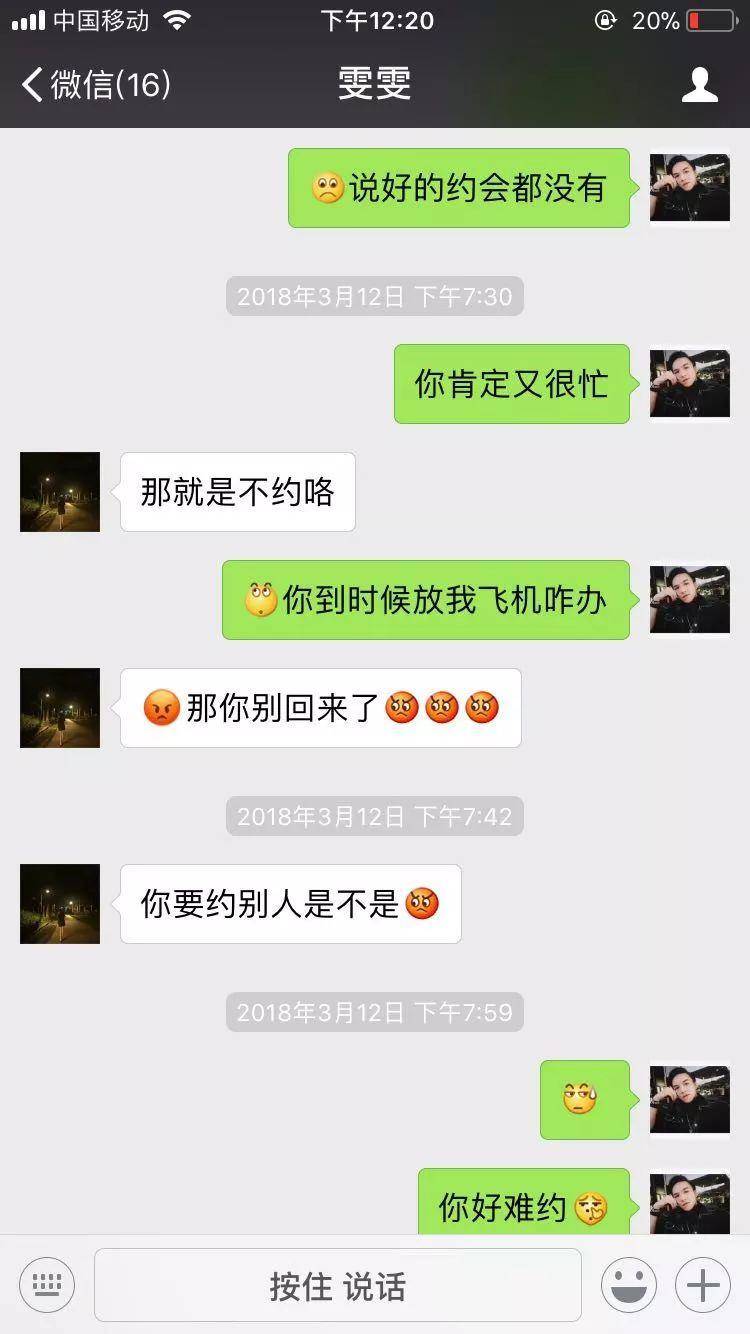Select the bubble 说好的约会都没有
Viewport: 750px width, 1334px height.
click(459, 188)
